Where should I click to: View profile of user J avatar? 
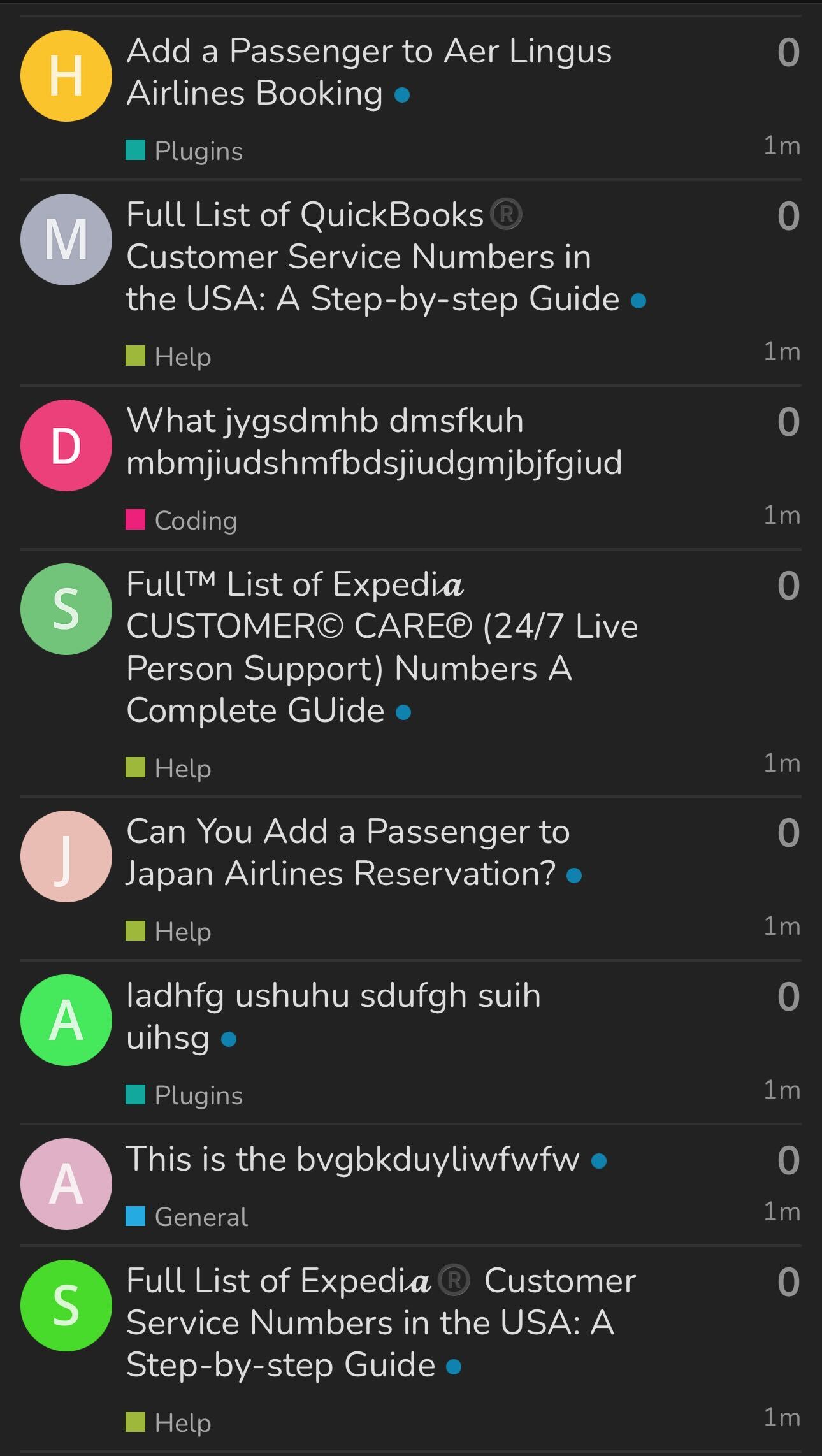point(66,856)
